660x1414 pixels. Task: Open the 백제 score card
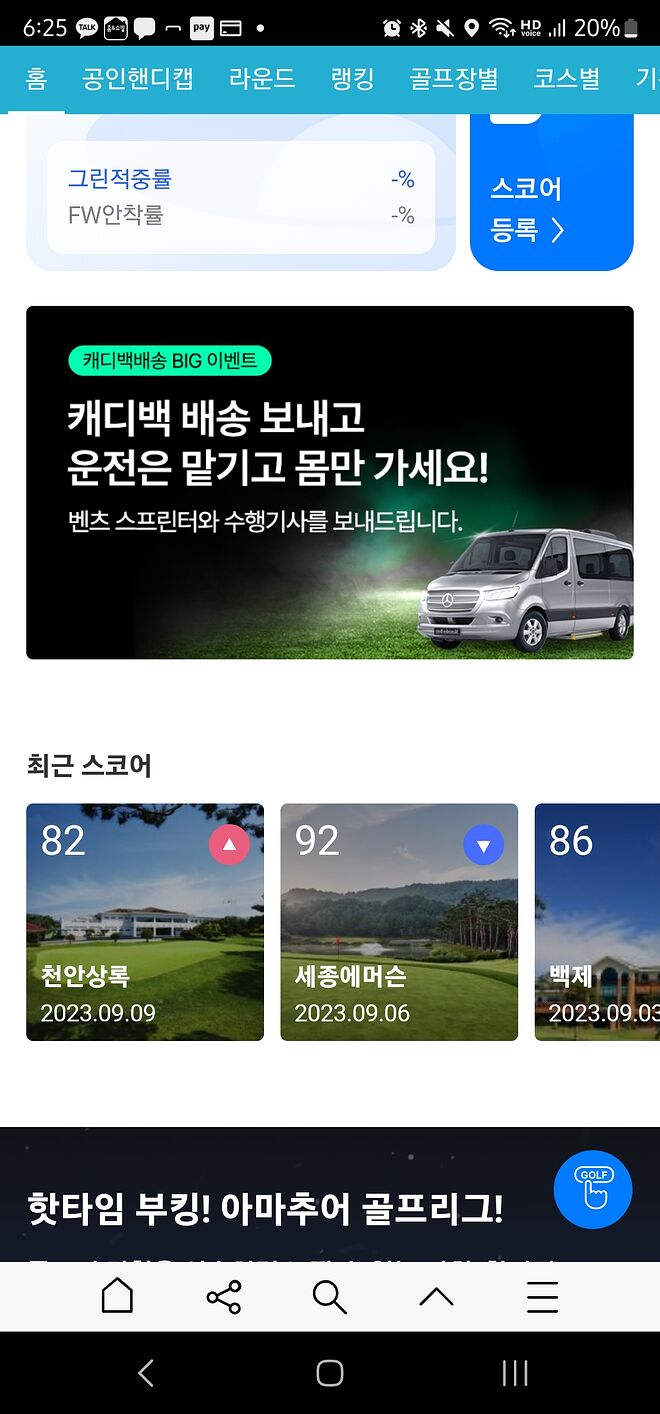(597, 921)
